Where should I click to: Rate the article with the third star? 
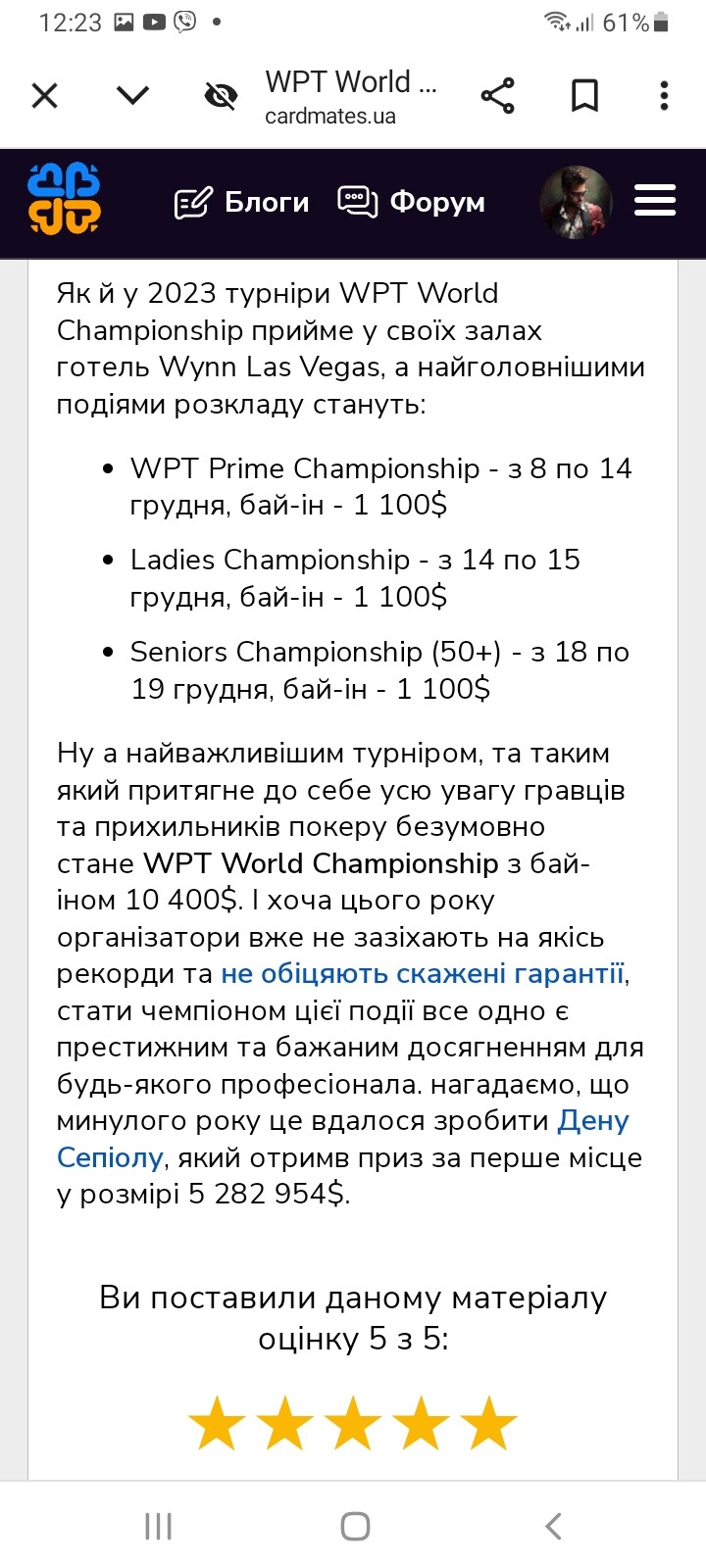pos(352,1424)
